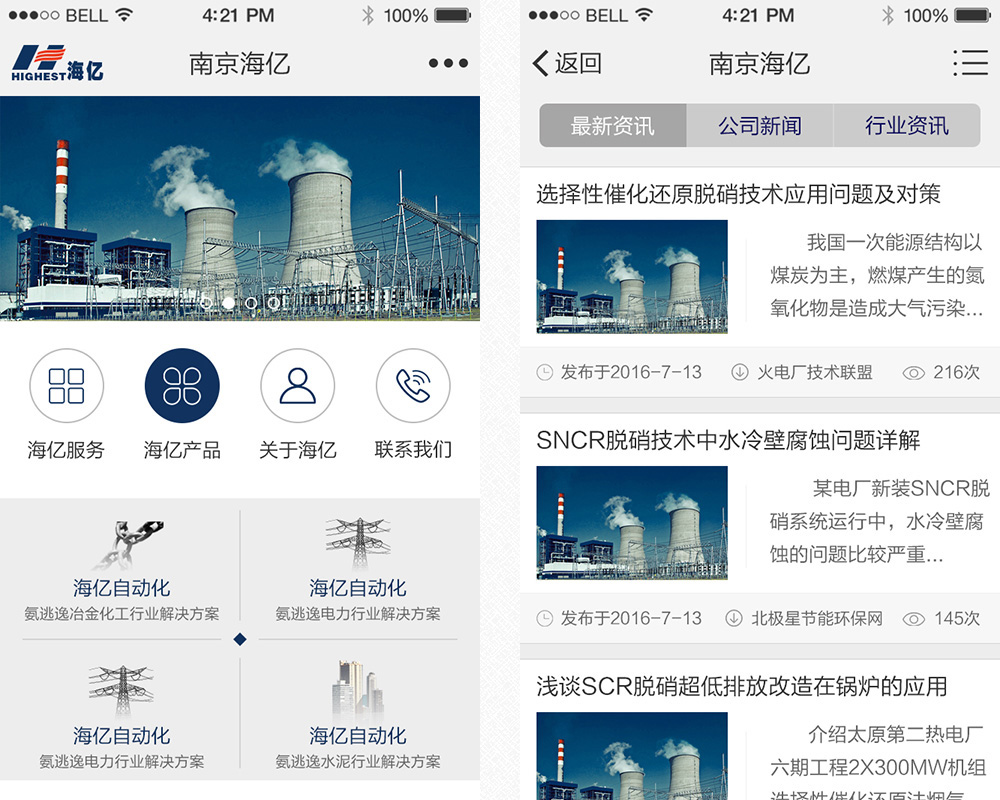Screen dimensions: 1000x800
Task: Switch to the 最新资讯 tab
Action: [x=613, y=126]
